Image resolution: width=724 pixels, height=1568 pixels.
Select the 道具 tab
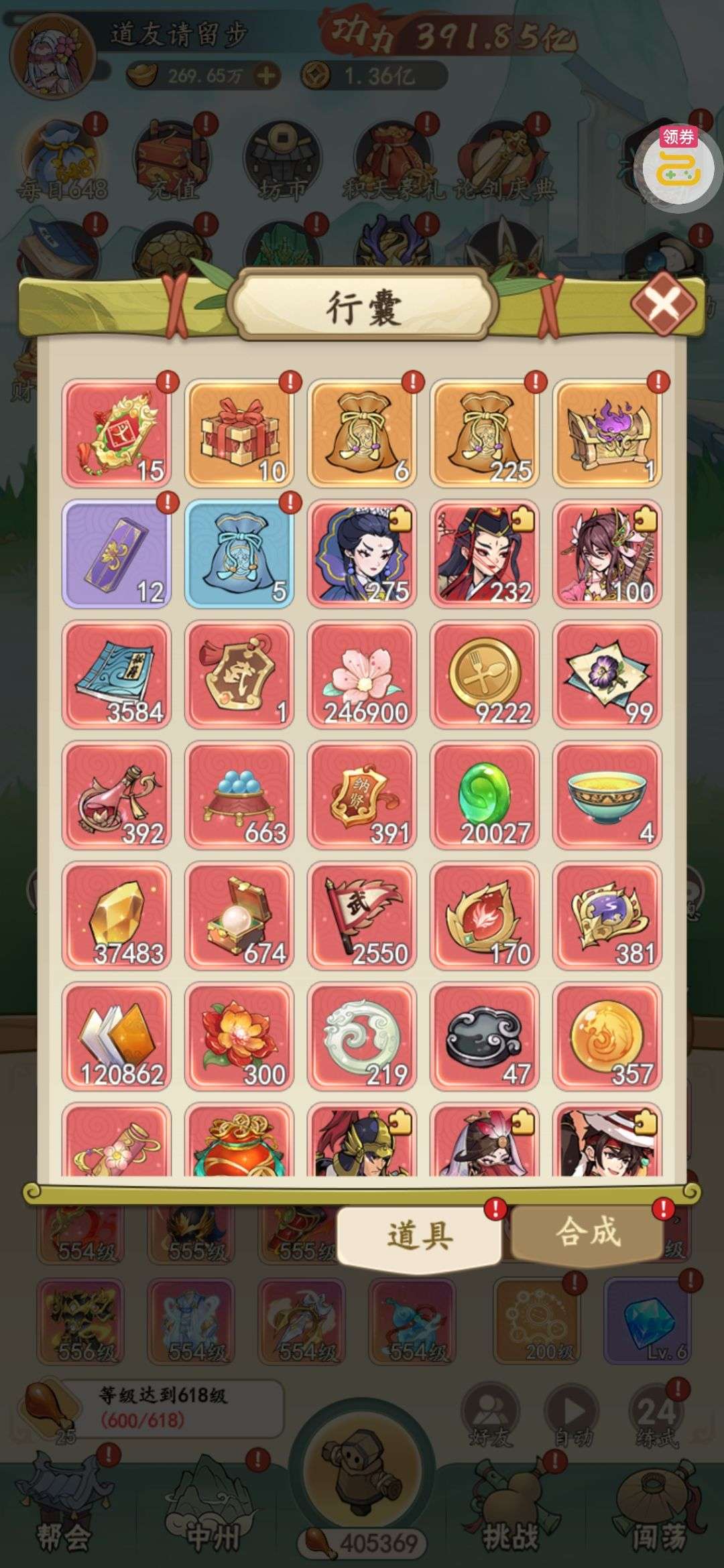pyautogui.click(x=420, y=1235)
